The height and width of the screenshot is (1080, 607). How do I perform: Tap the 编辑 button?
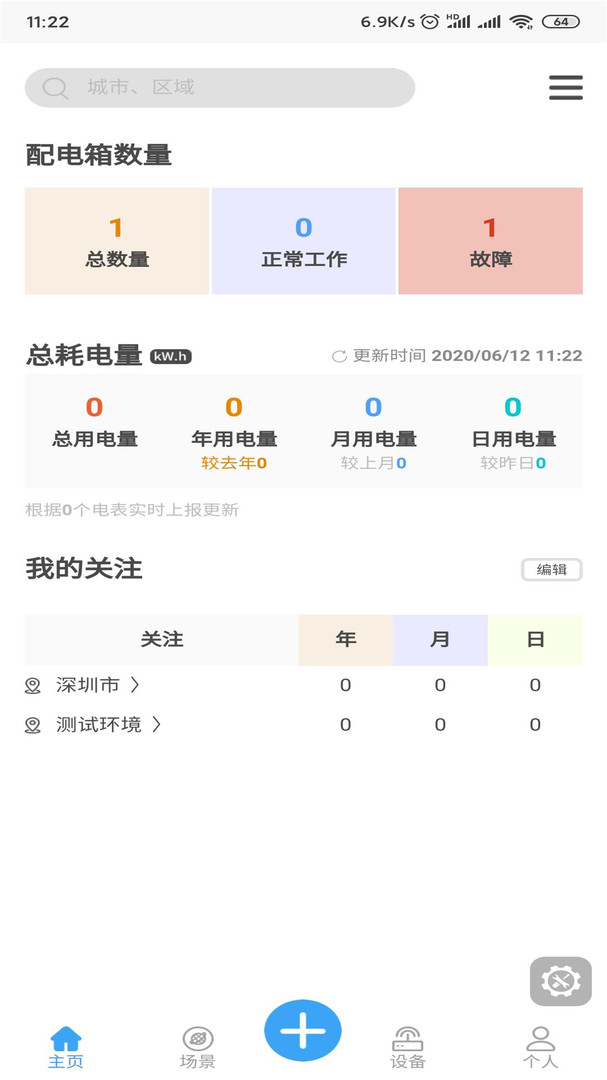[552, 570]
